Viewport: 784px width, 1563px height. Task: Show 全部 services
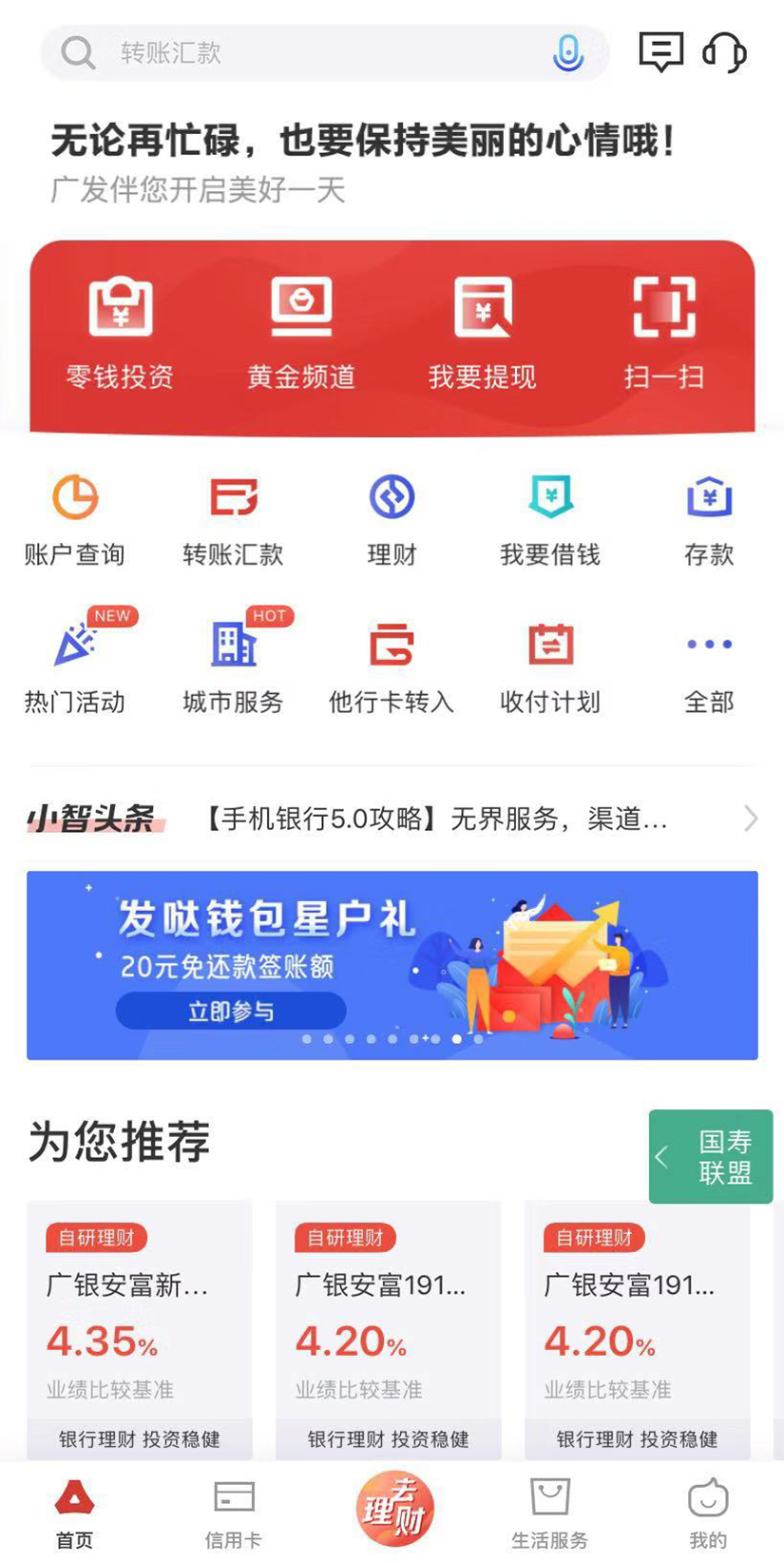coord(709,666)
